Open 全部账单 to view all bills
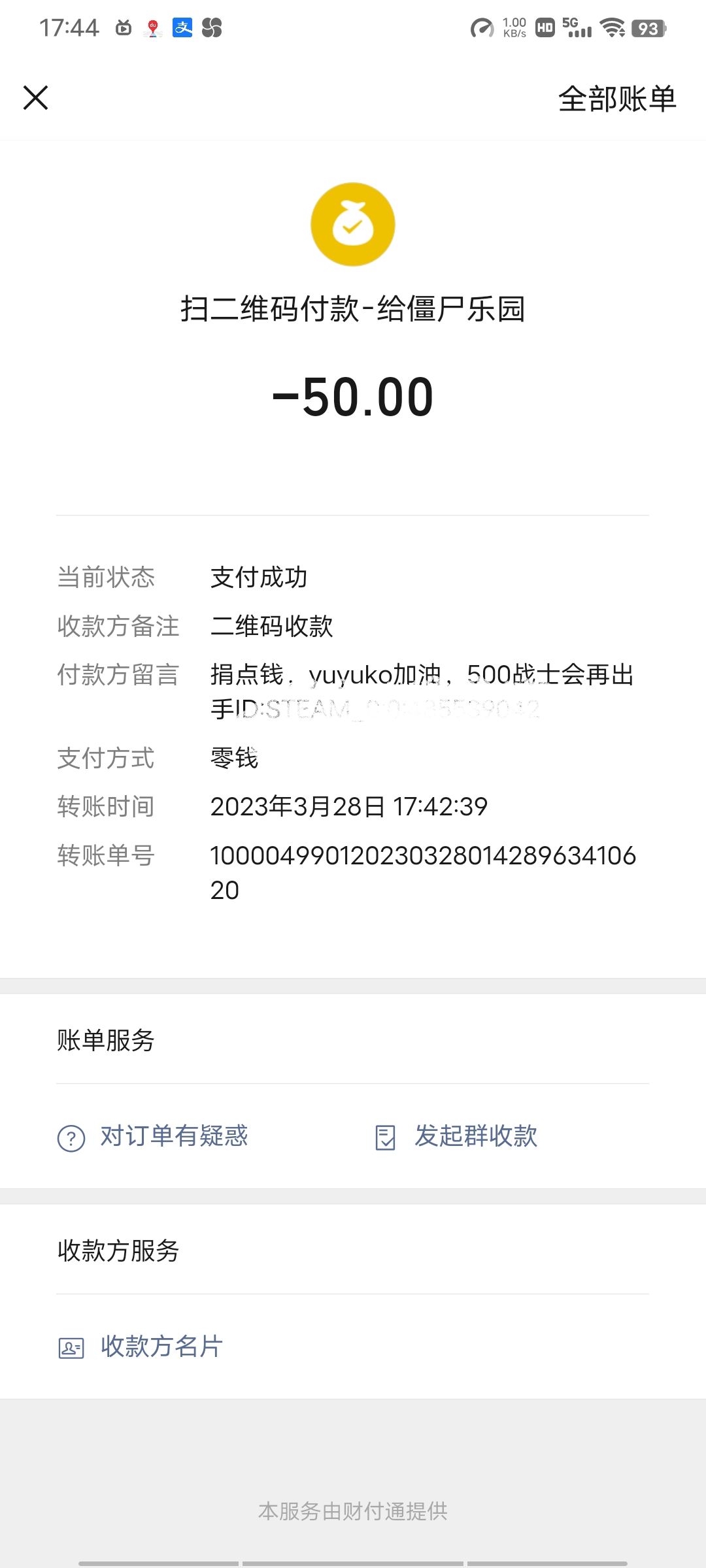 tap(616, 99)
